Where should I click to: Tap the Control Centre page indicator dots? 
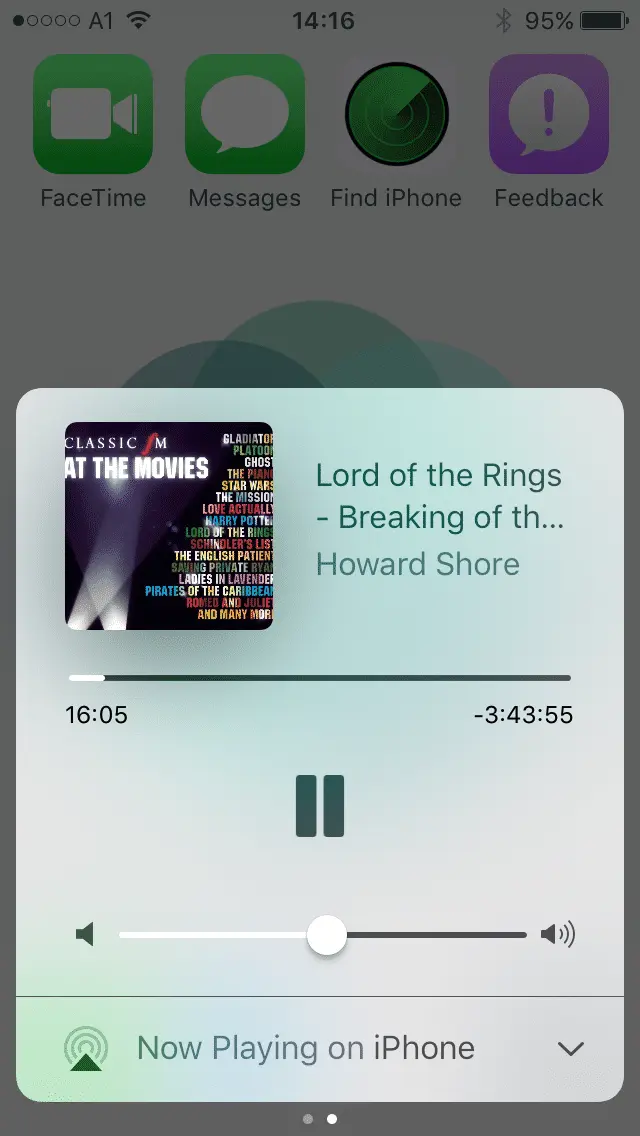(320, 1119)
